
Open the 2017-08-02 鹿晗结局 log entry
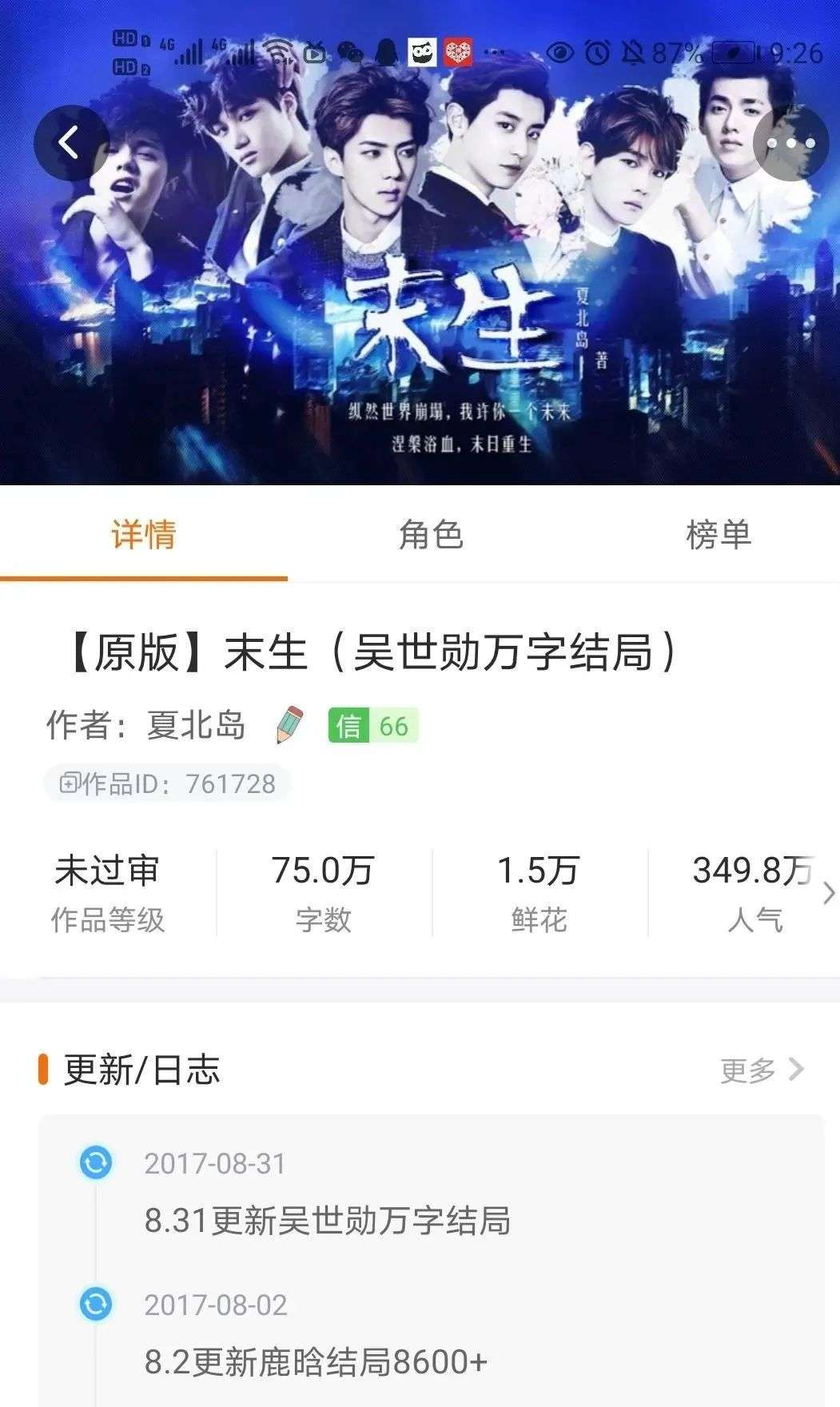(x=315, y=1361)
